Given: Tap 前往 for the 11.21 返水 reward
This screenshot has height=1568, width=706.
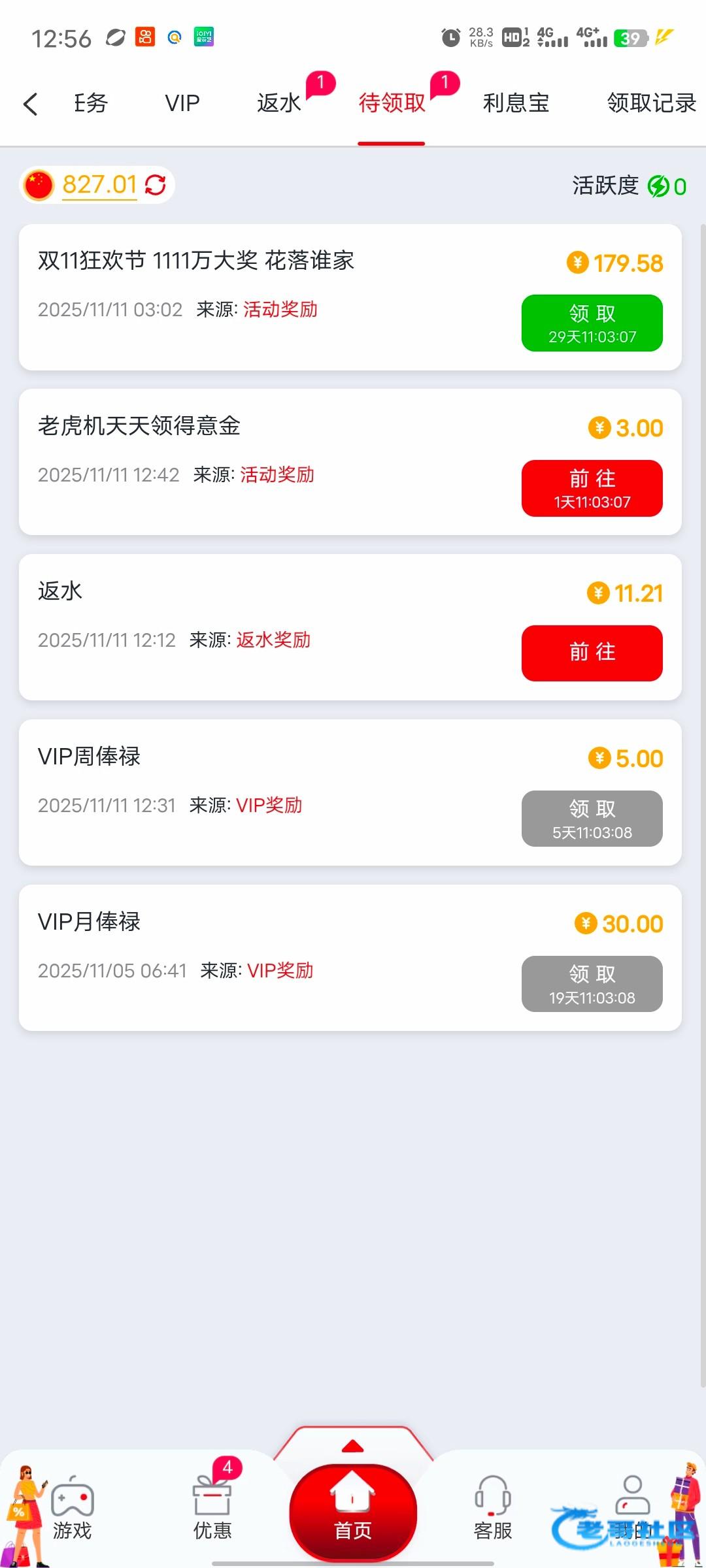Looking at the screenshot, I should [592, 653].
